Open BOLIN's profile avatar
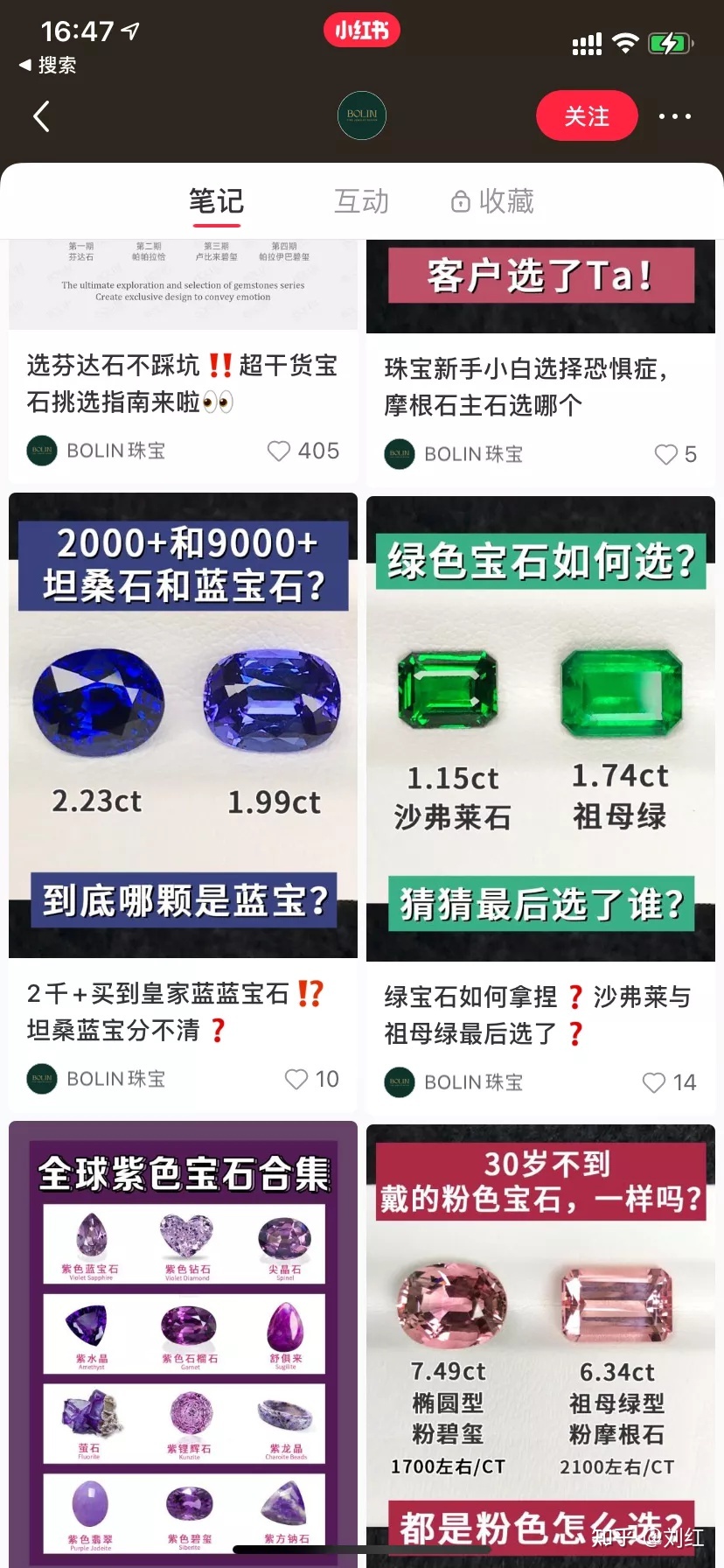 point(361,115)
